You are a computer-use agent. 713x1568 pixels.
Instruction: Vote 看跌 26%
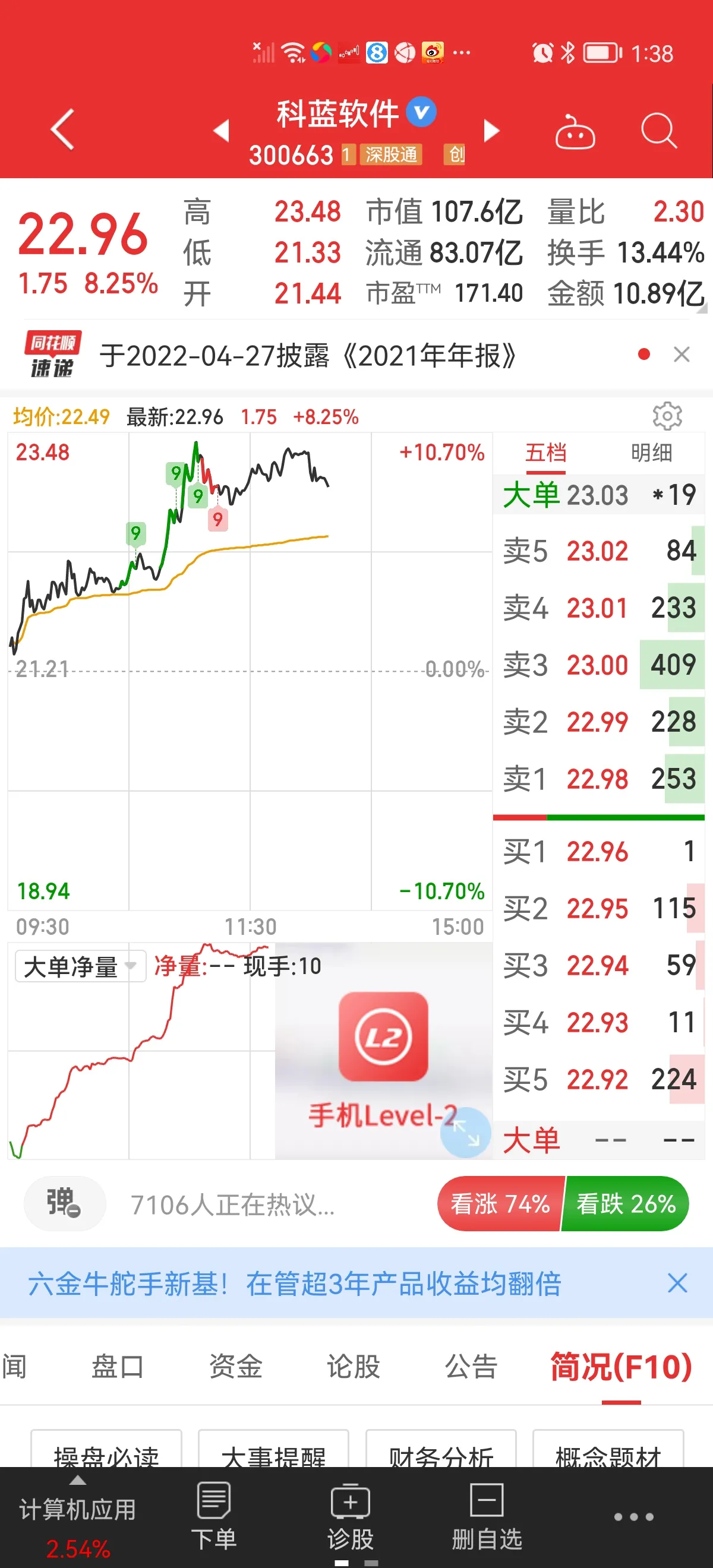tap(625, 1203)
